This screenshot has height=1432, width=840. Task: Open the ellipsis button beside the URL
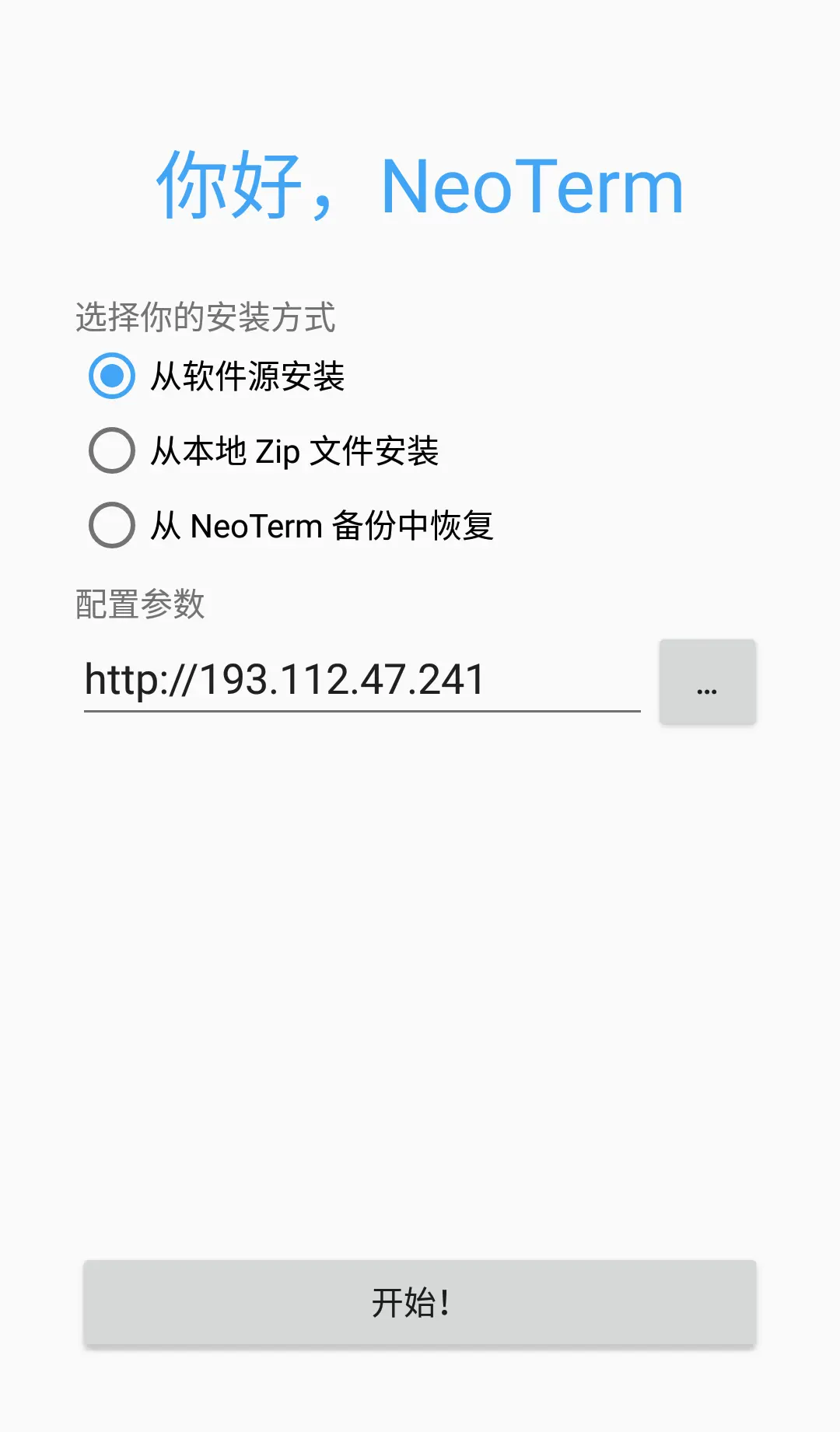708,682
